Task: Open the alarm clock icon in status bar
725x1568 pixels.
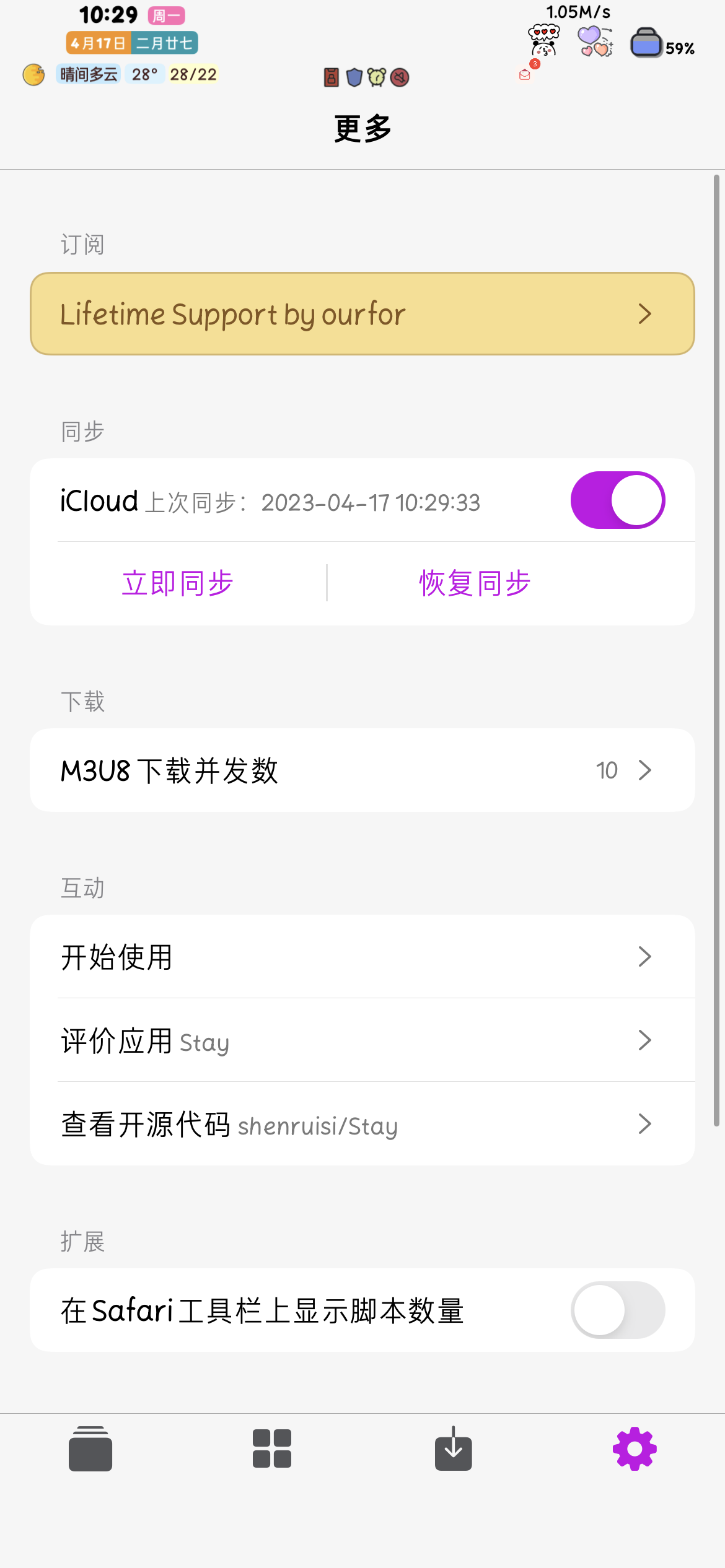Action: coord(376,77)
